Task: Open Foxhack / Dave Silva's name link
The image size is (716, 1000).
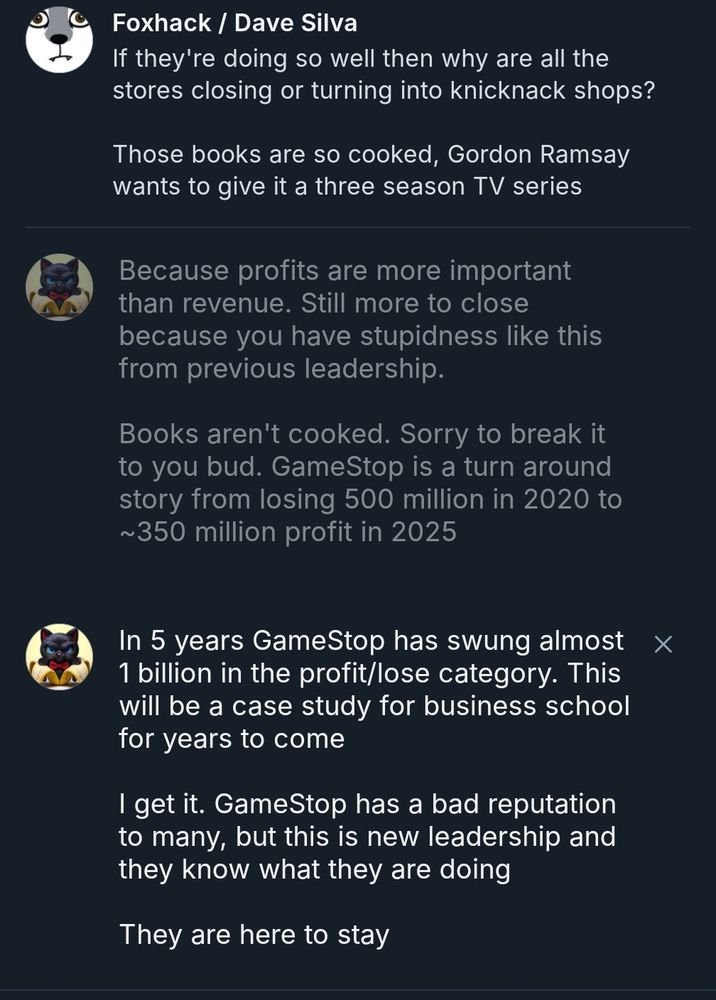Action: [x=234, y=22]
